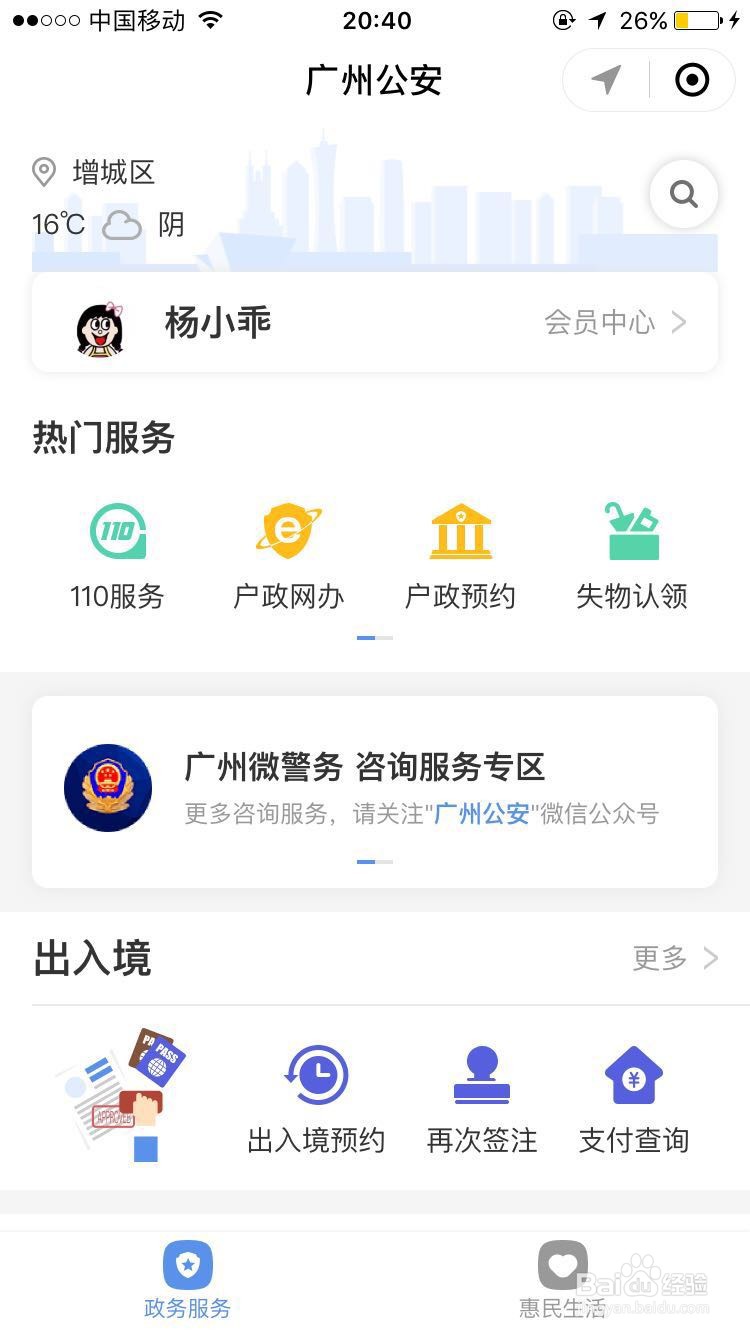Open 户政预约 appointment service

pos(460,531)
